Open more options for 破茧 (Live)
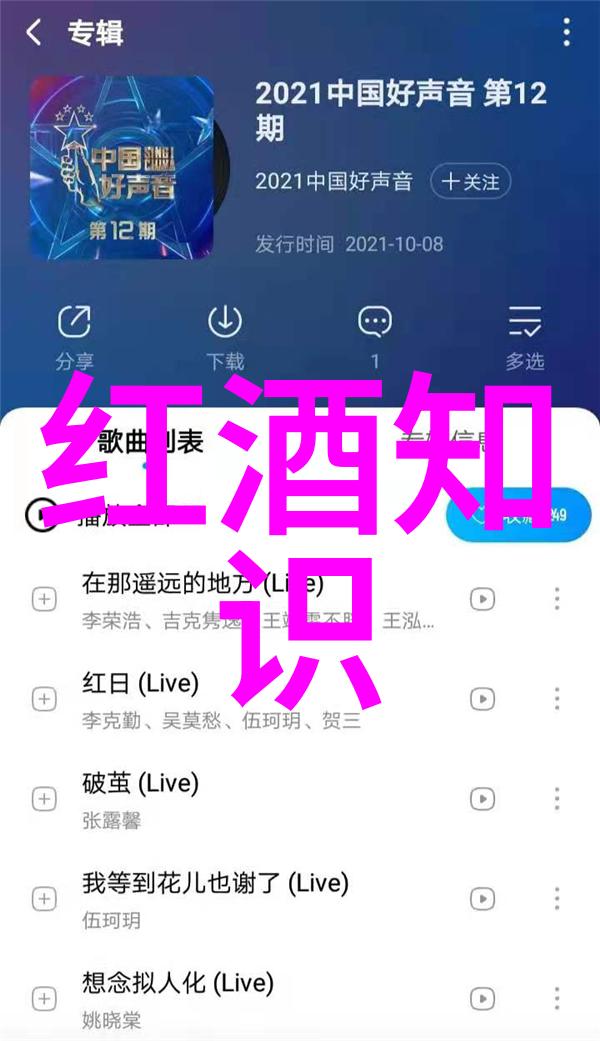 pyautogui.click(x=557, y=798)
